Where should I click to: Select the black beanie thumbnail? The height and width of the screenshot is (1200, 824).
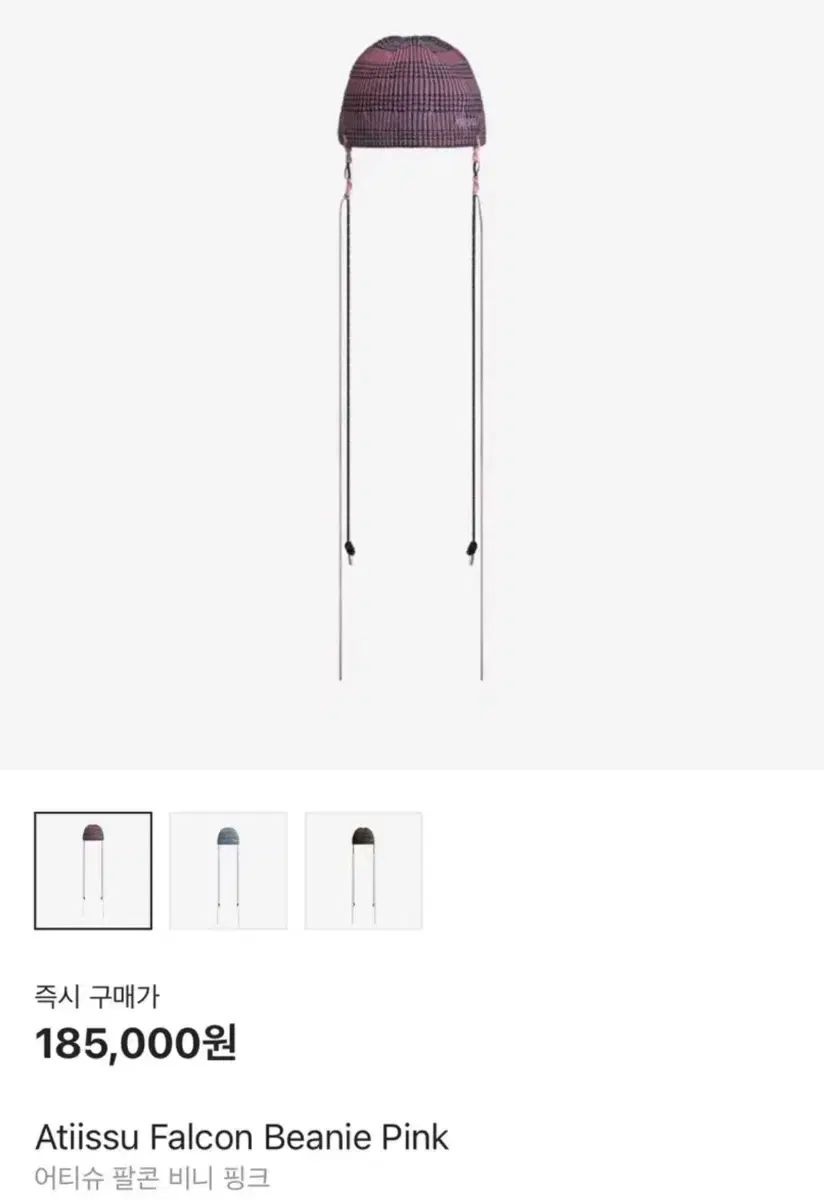pyautogui.click(x=363, y=870)
